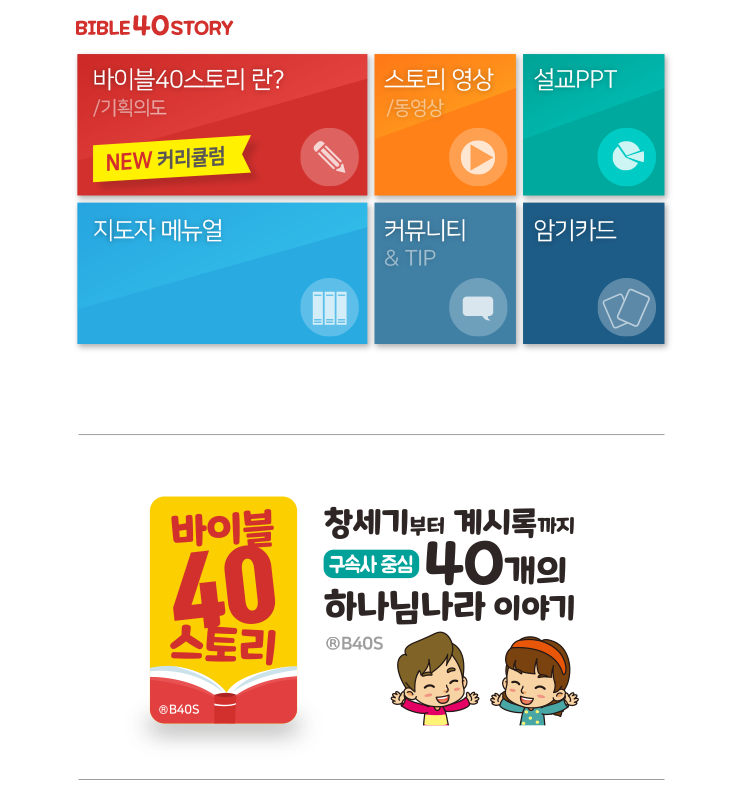Open the 암기카드 tile
Screen dimensions: 744x794
[593, 273]
